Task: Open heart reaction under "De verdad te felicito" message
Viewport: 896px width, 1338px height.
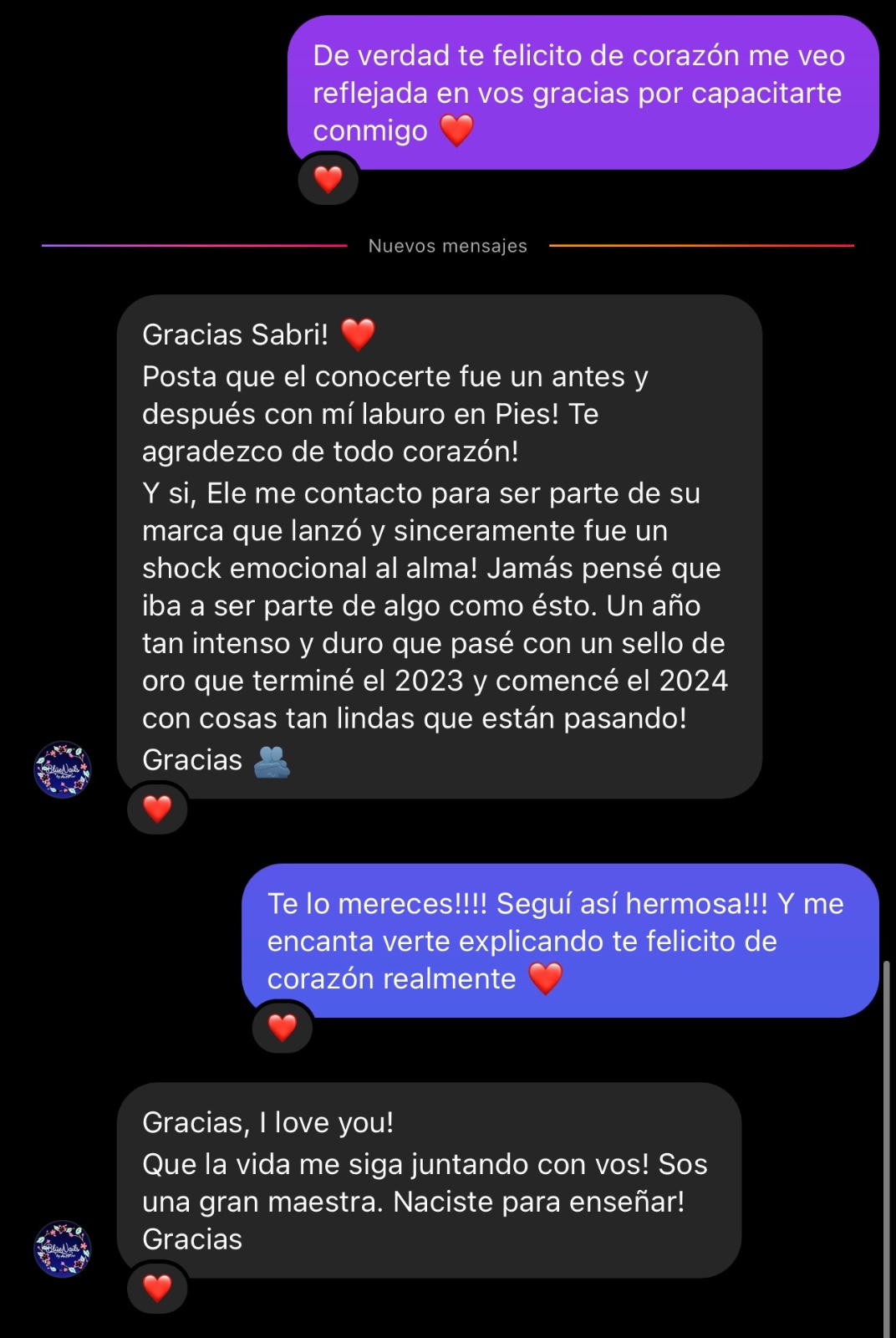Action: click(x=328, y=179)
